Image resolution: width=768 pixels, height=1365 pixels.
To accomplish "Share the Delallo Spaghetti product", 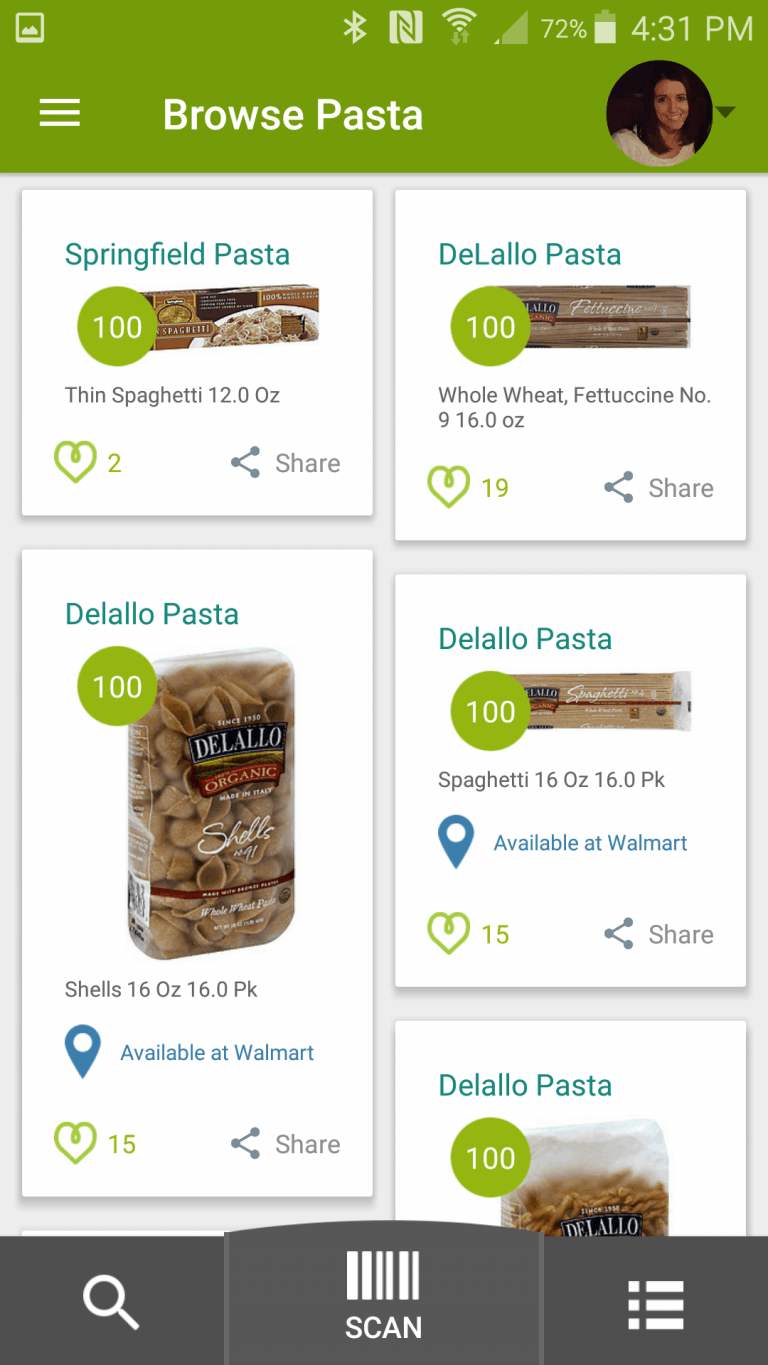I will click(659, 934).
